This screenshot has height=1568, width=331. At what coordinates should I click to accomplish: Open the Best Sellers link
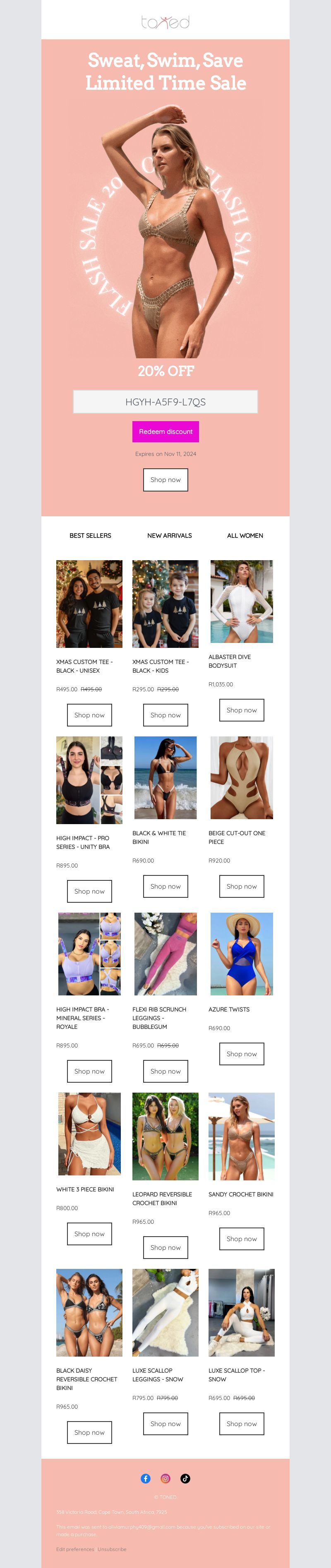tap(90, 536)
